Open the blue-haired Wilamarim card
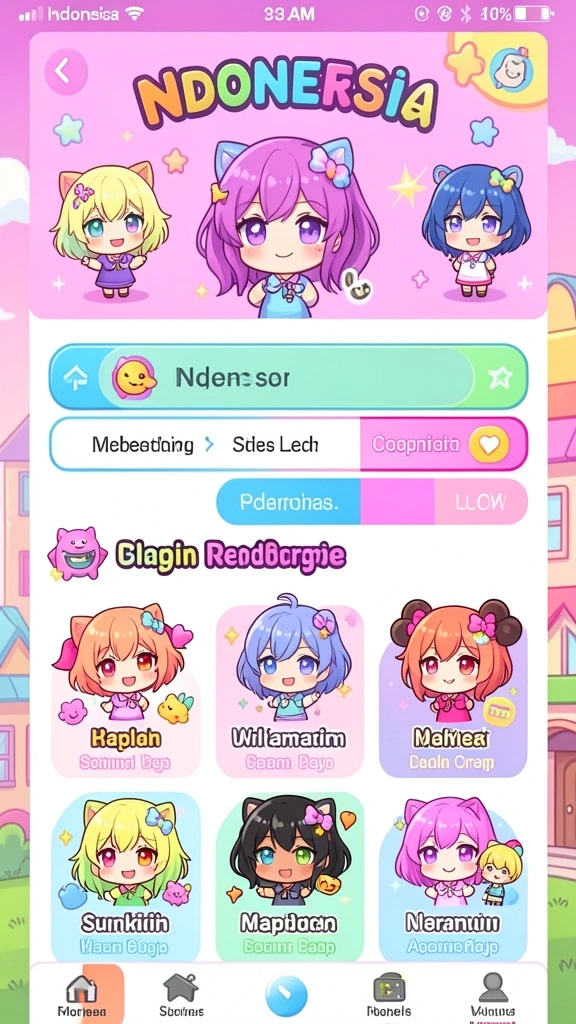 click(x=289, y=691)
